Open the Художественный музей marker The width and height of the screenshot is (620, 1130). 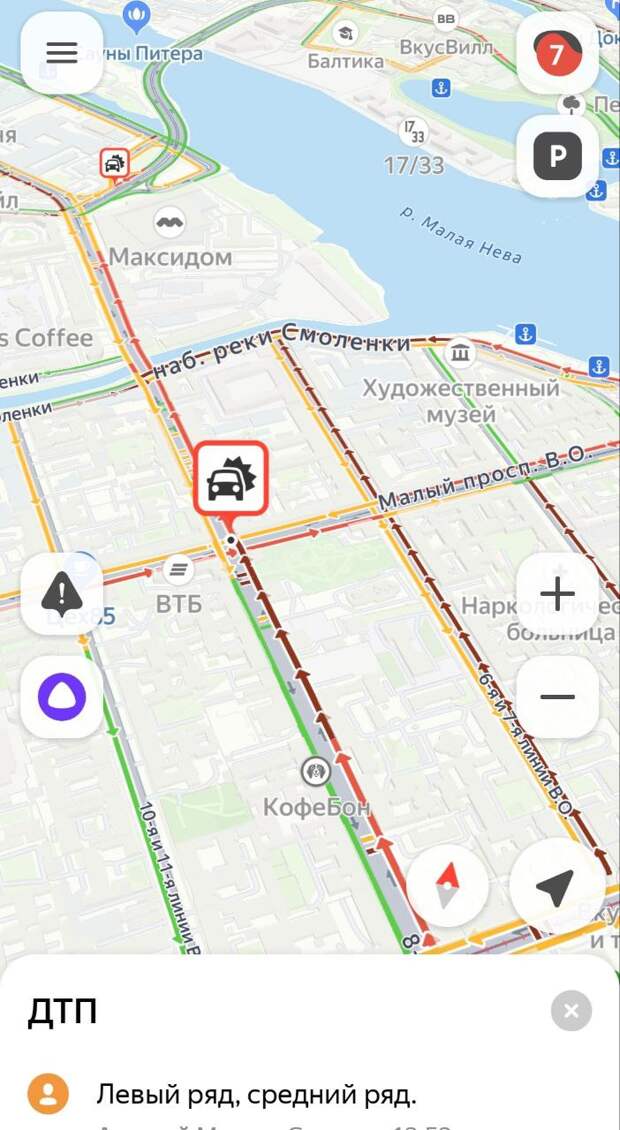[x=460, y=352]
